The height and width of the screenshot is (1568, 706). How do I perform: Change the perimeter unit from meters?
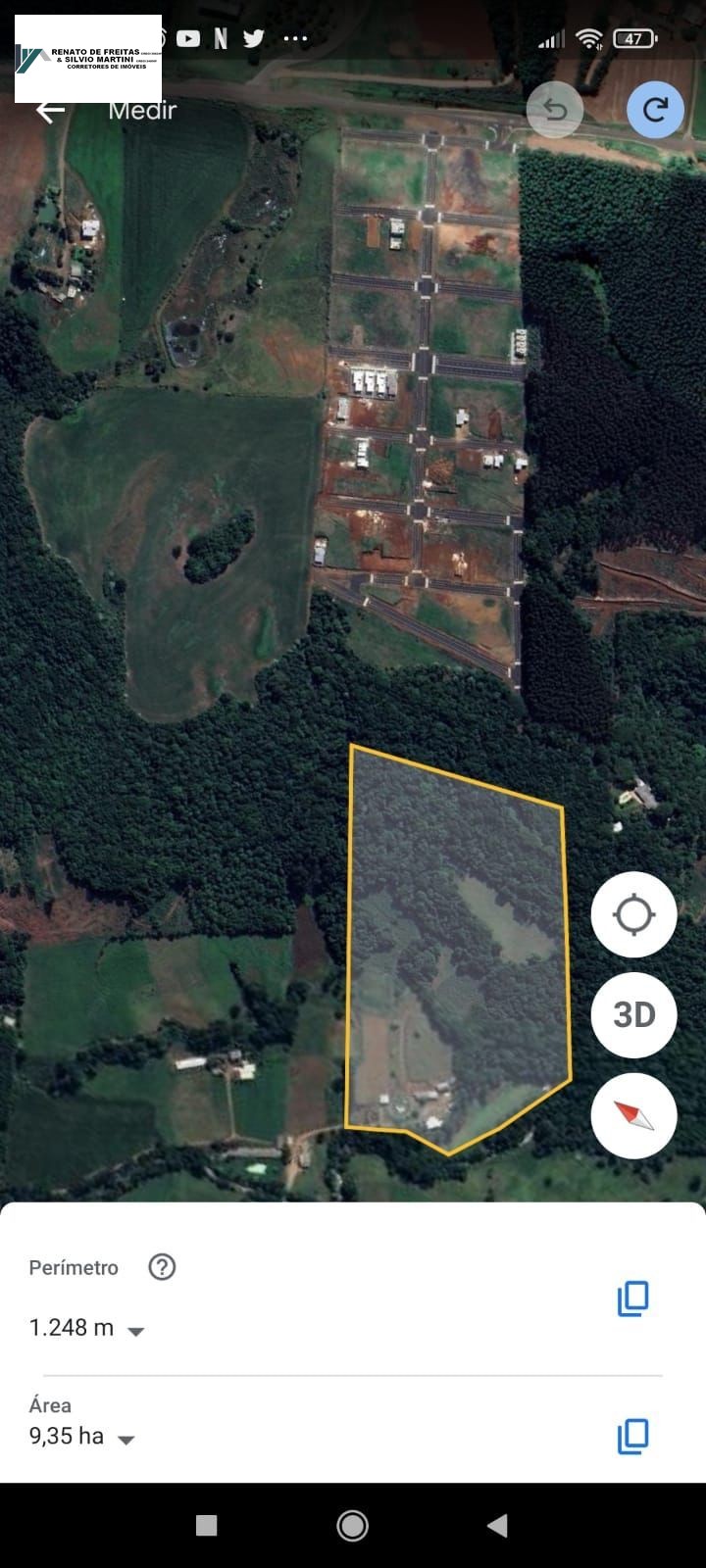tap(136, 1331)
